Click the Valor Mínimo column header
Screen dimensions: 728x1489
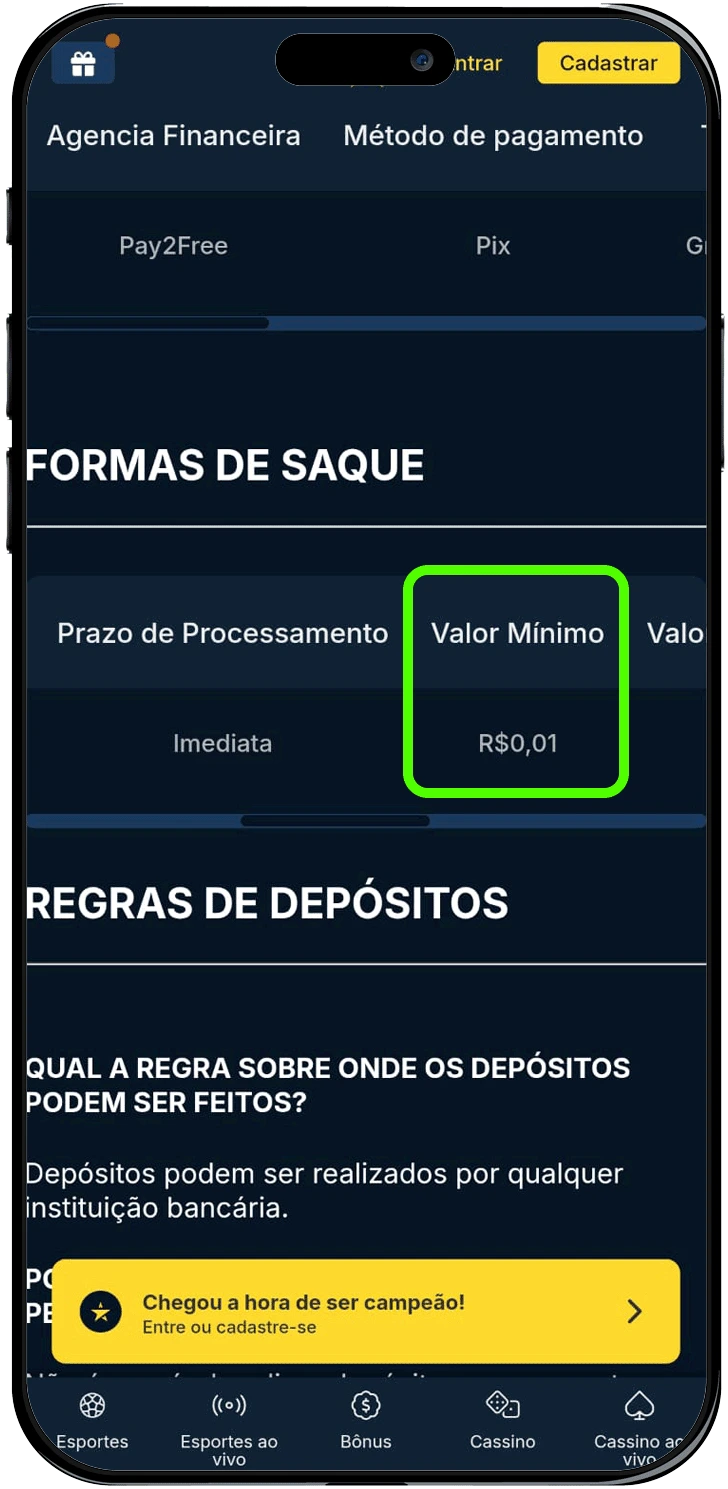[x=516, y=632]
